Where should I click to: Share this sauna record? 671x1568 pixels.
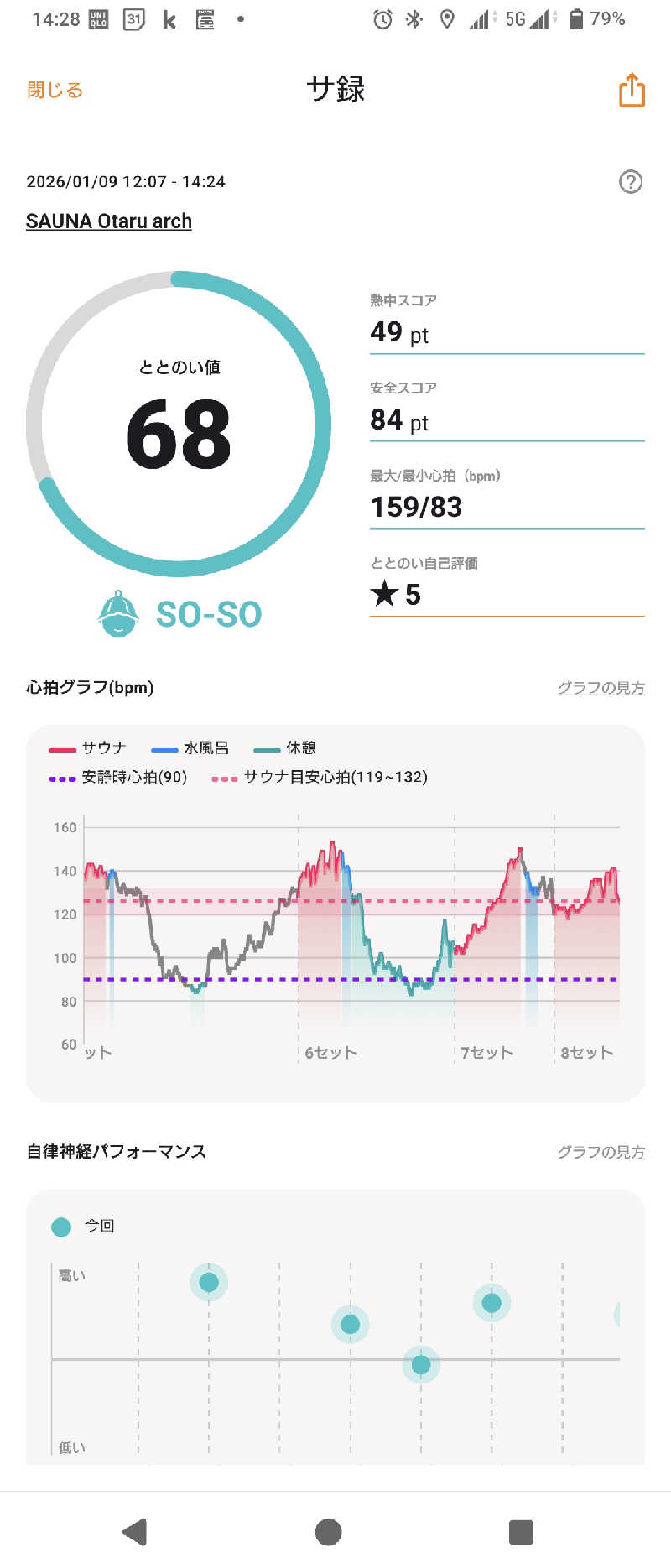632,90
